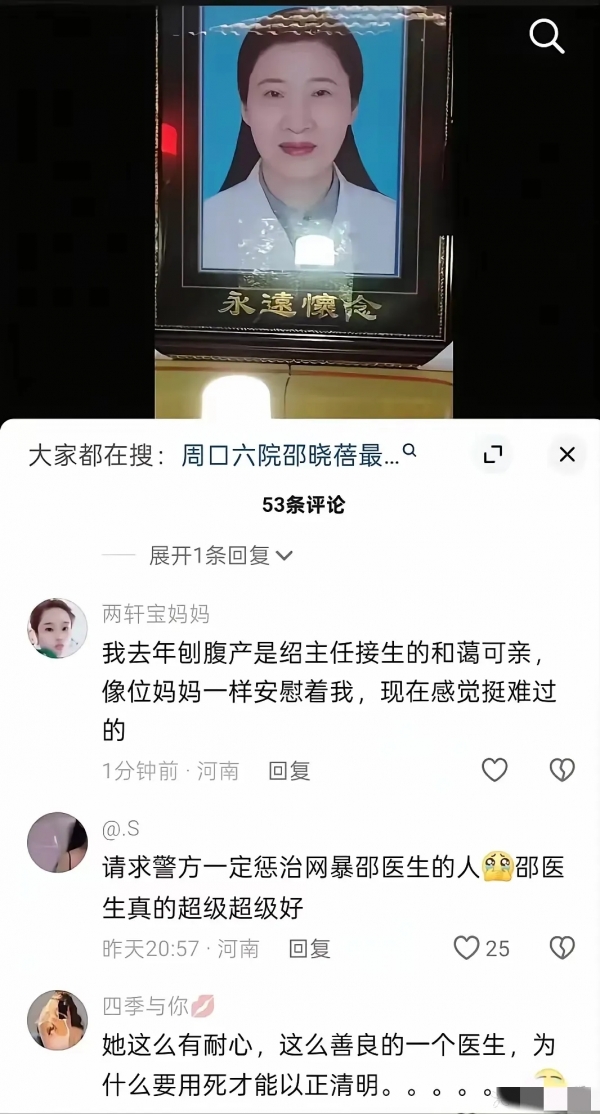This screenshot has height=1114, width=600.
Task: Open the search magnifier icon
Action: pyautogui.click(x=547, y=37)
